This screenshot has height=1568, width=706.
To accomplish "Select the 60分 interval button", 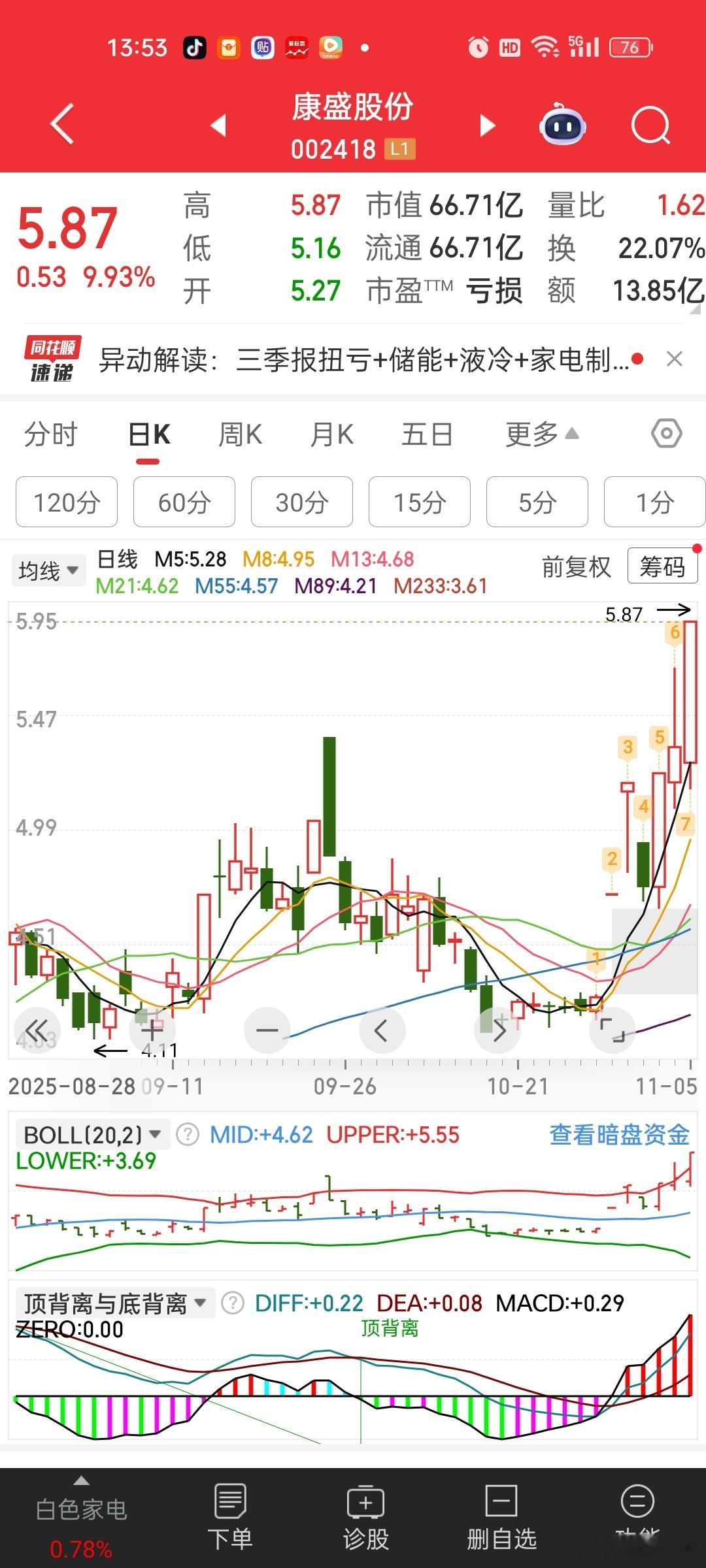I will tap(184, 502).
